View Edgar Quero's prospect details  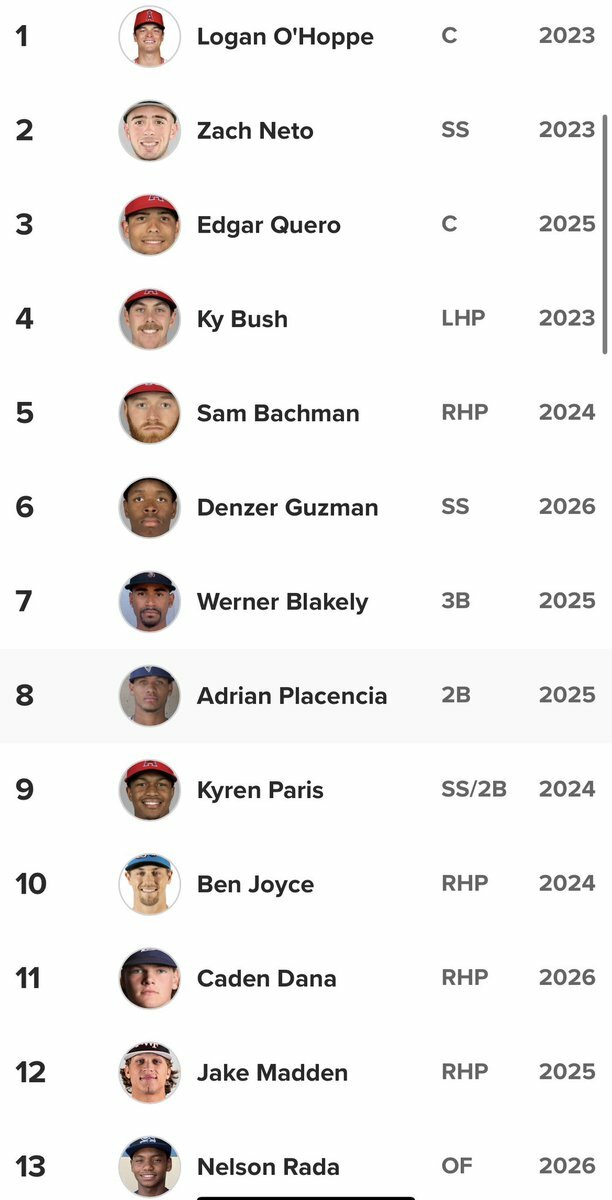[x=268, y=225]
